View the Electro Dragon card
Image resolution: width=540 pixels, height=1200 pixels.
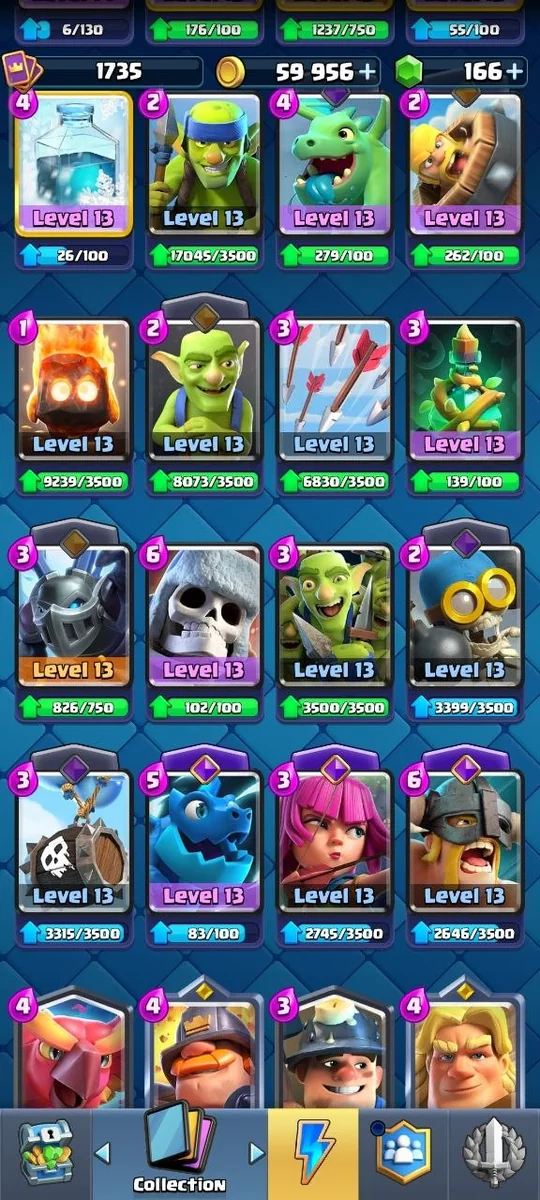point(204,843)
